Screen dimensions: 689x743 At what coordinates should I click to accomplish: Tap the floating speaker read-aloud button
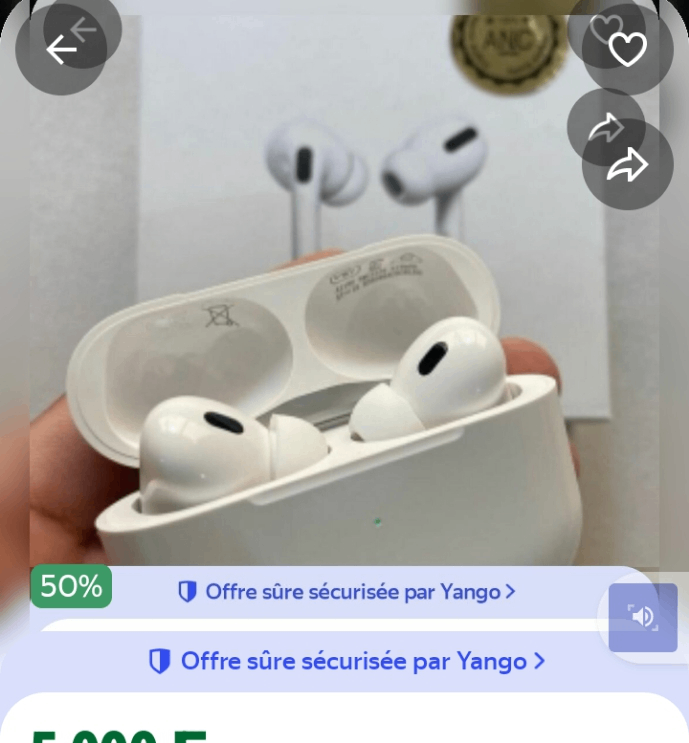tap(643, 617)
